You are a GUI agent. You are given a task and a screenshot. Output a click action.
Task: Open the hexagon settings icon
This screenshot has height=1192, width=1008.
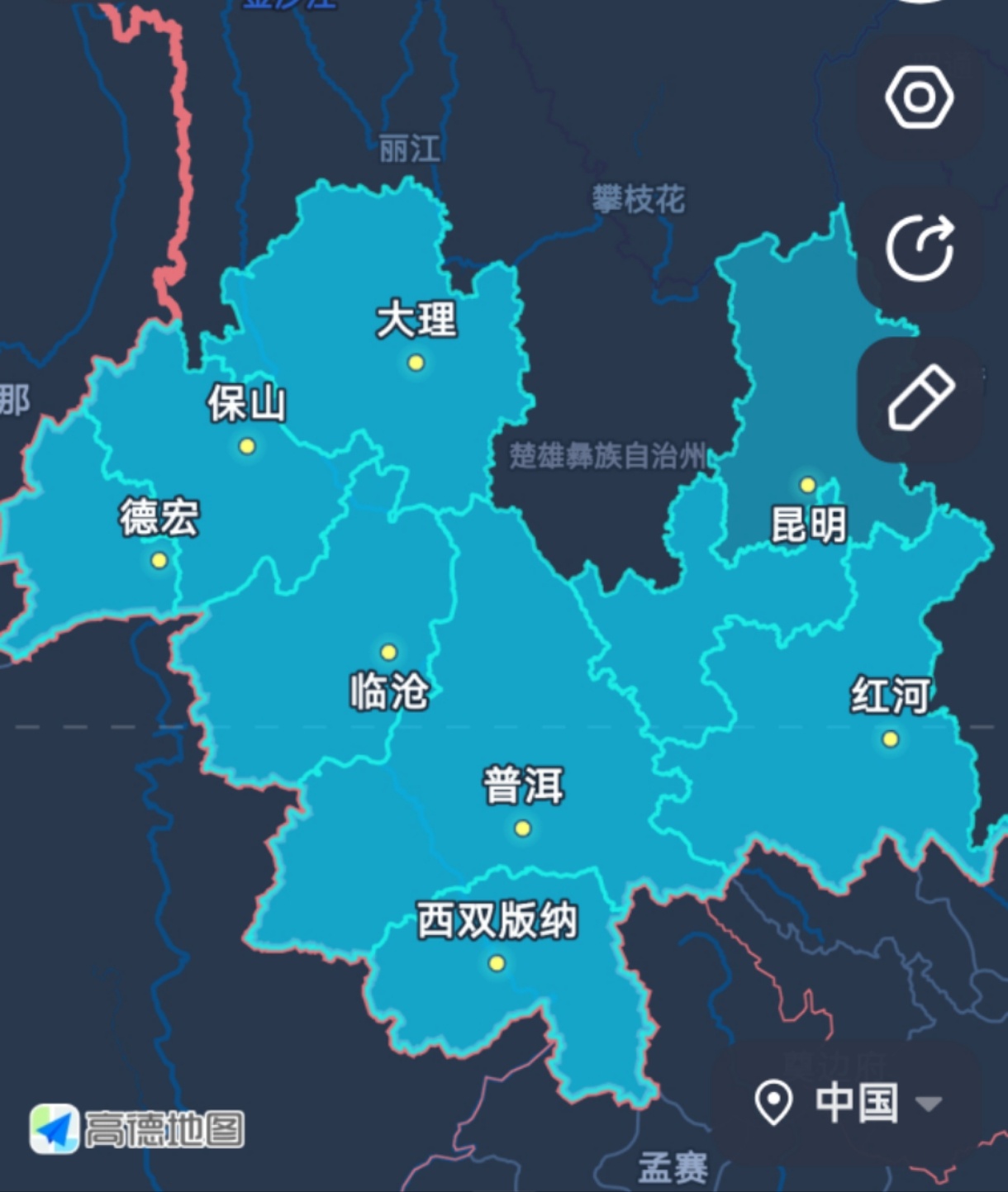(919, 97)
